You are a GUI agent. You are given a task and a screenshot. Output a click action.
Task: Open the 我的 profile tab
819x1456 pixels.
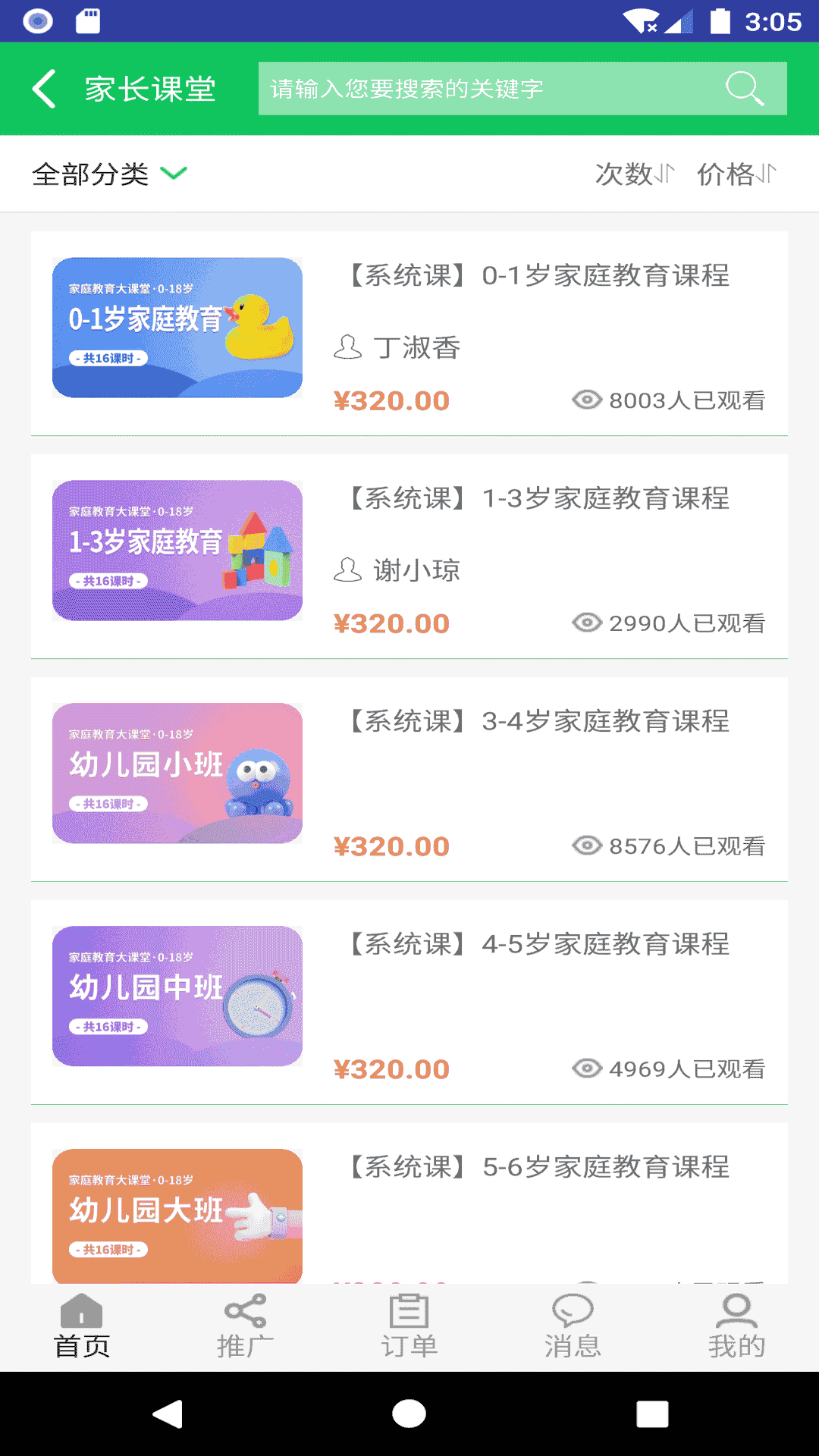(736, 1327)
